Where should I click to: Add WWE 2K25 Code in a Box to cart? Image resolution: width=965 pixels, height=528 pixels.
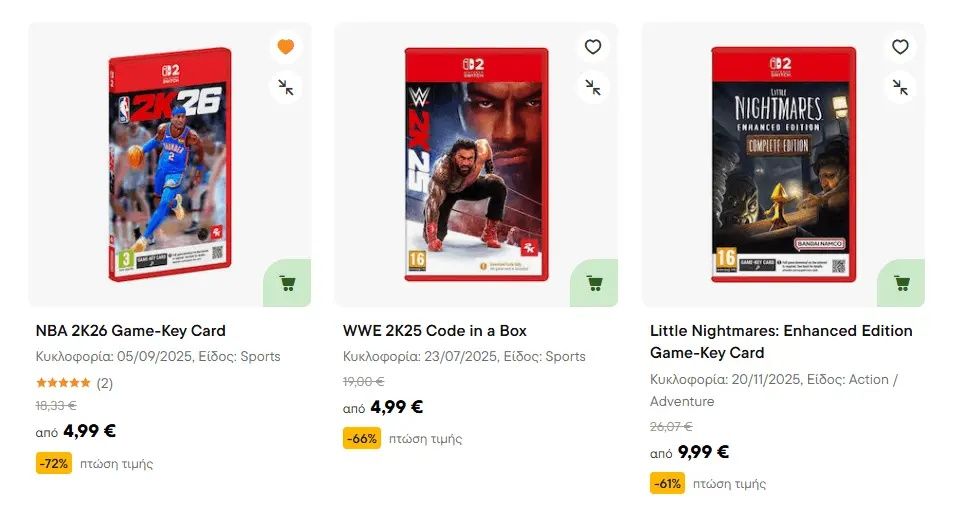[595, 283]
